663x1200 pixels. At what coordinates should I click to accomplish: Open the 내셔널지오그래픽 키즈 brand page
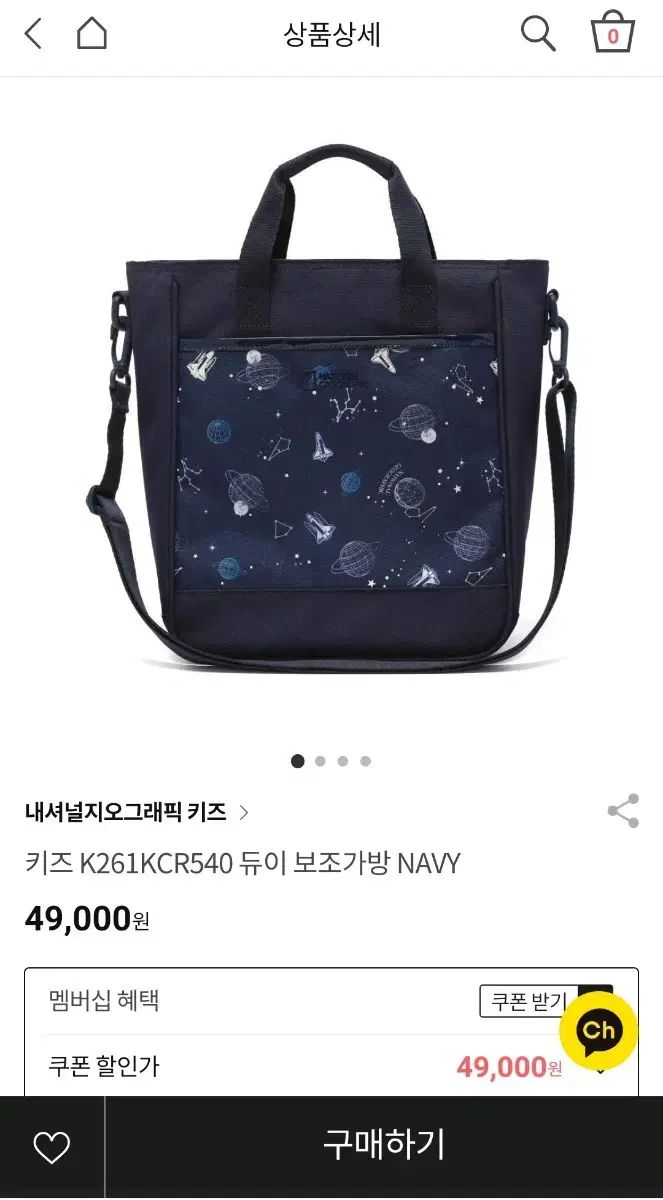coord(137,812)
